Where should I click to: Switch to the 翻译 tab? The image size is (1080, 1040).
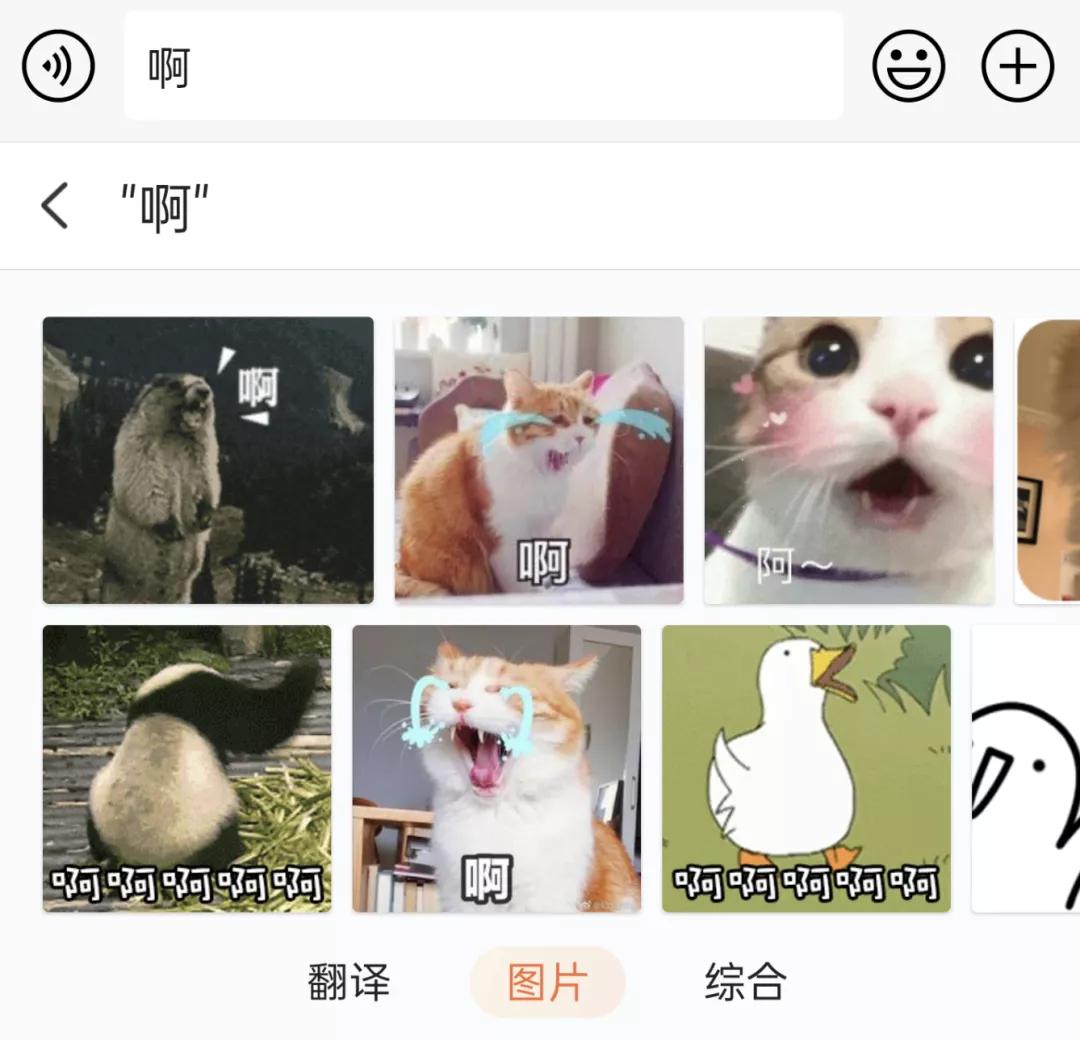click(348, 982)
